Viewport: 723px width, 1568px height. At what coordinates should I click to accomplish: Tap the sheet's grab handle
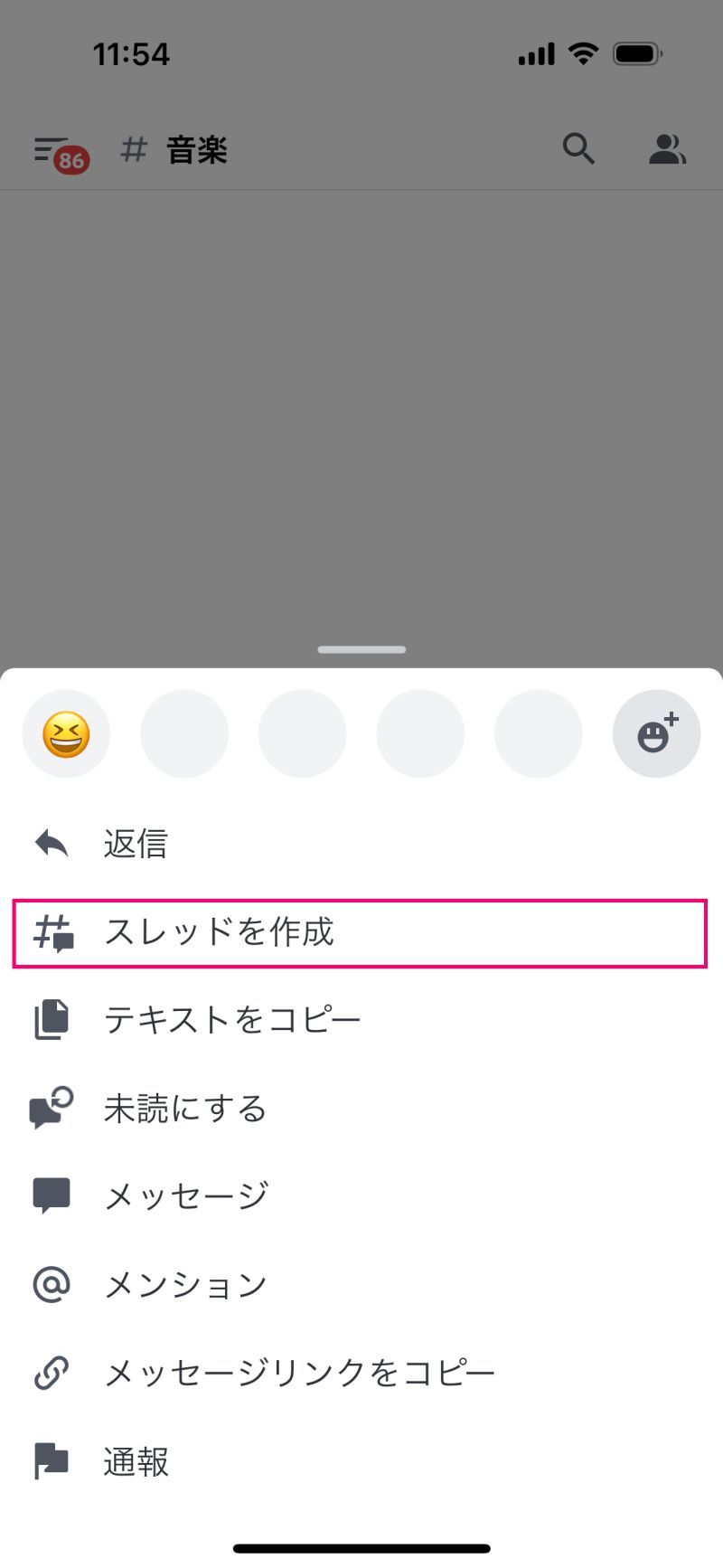(x=361, y=649)
